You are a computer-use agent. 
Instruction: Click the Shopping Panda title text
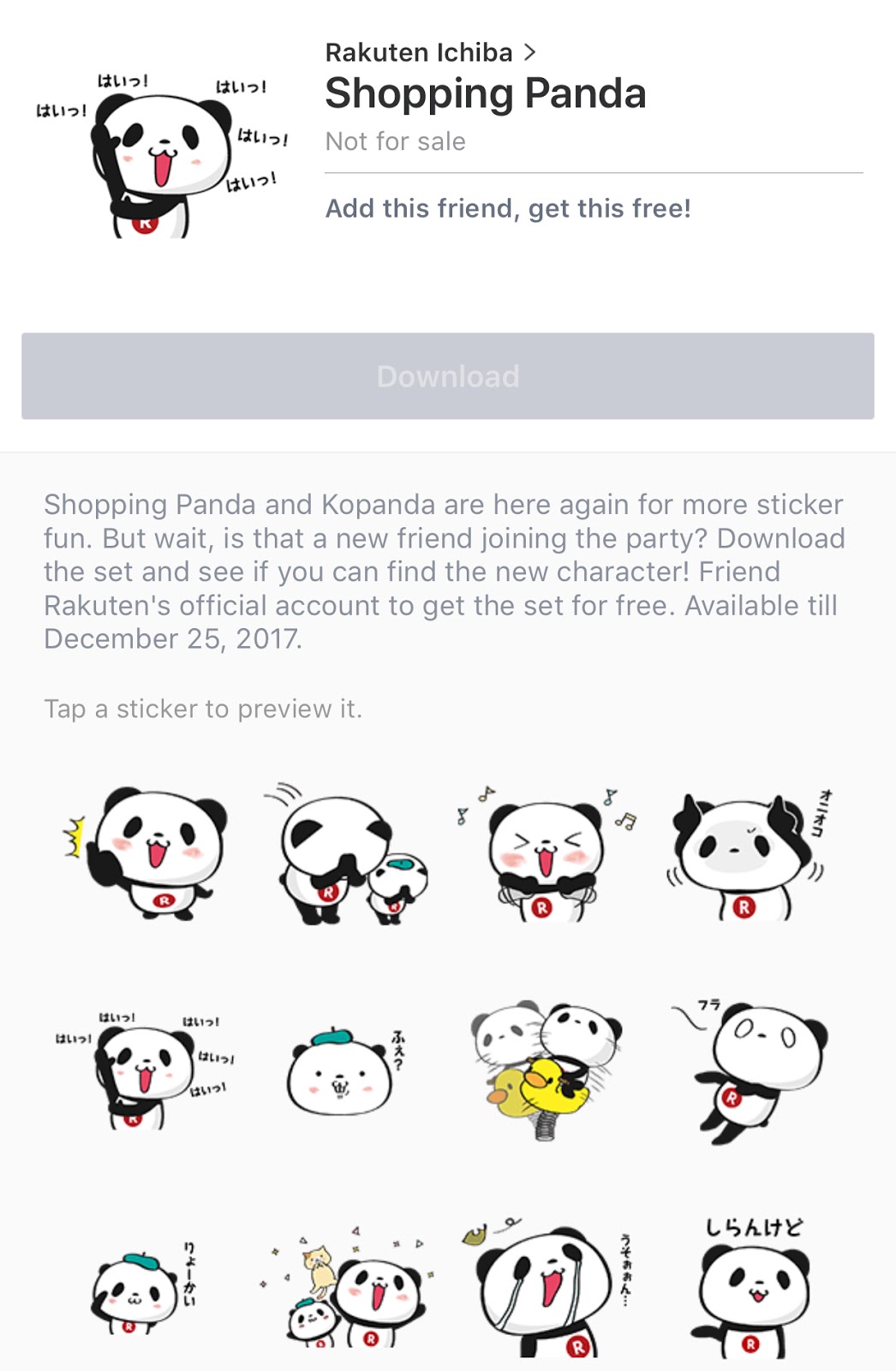point(485,94)
